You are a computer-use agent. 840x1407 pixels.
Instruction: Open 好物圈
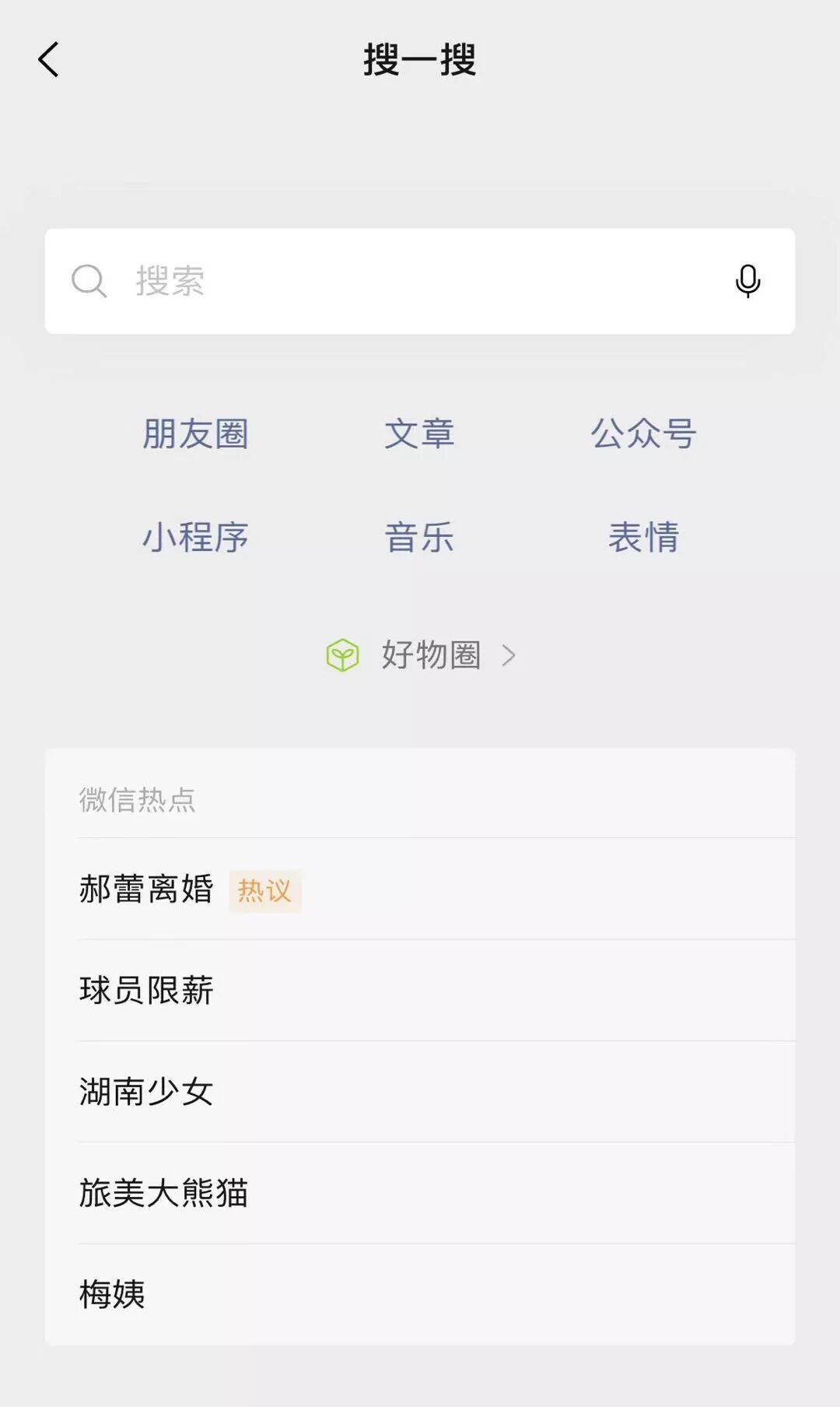pos(421,655)
